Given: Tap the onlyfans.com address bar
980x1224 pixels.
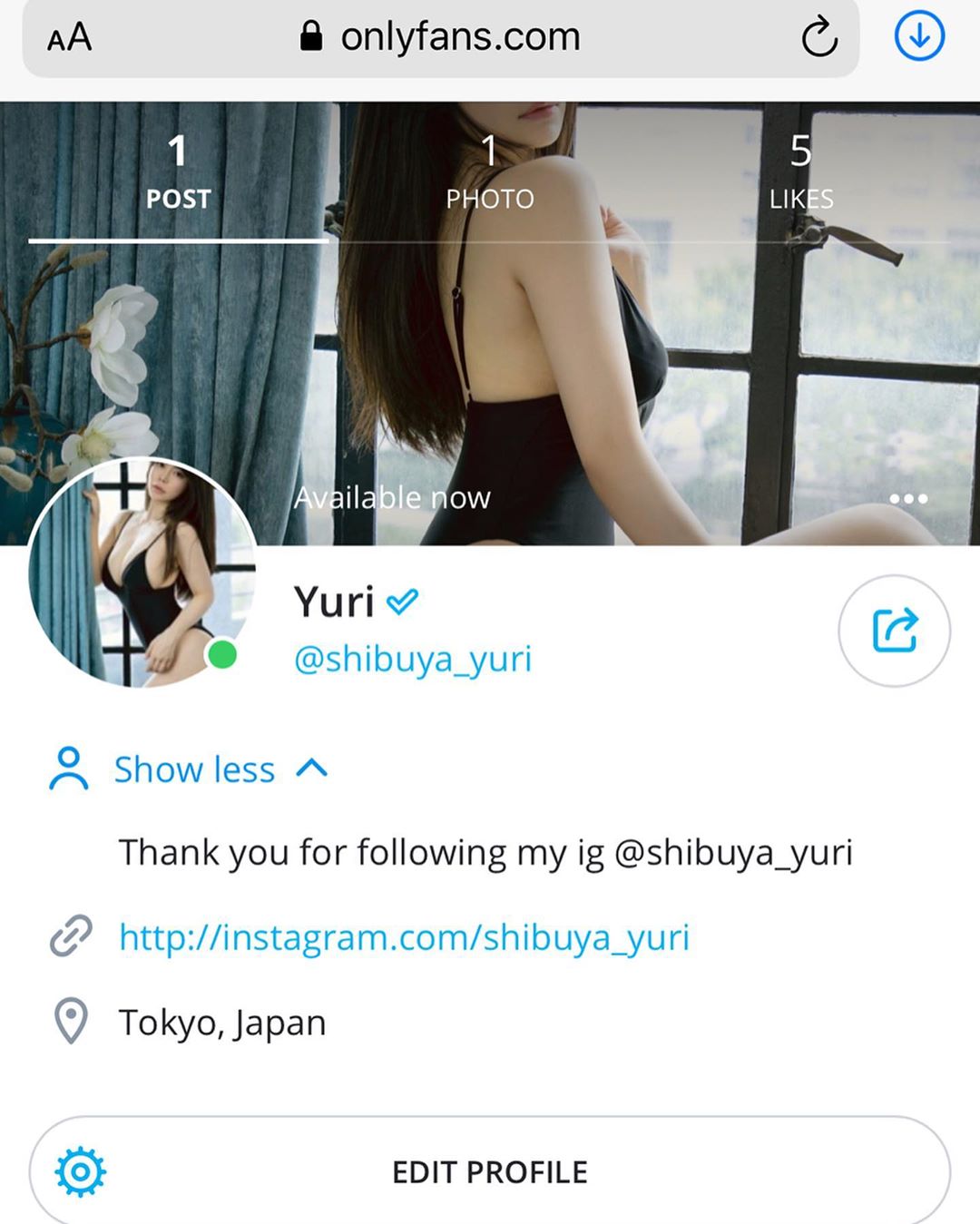Looking at the screenshot, I should point(440,38).
